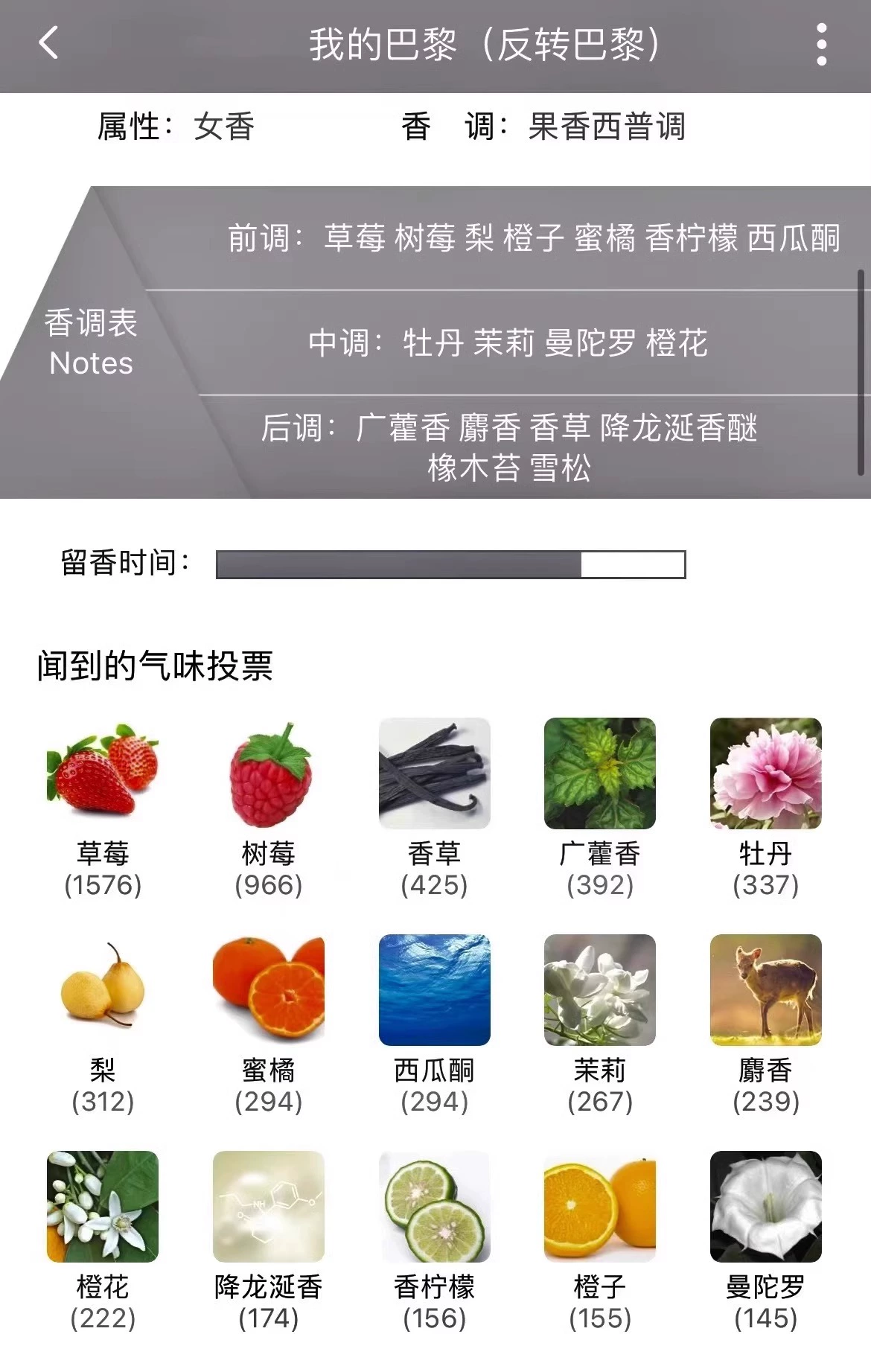Choose the 曼陀罗 scent tile

(765, 1207)
